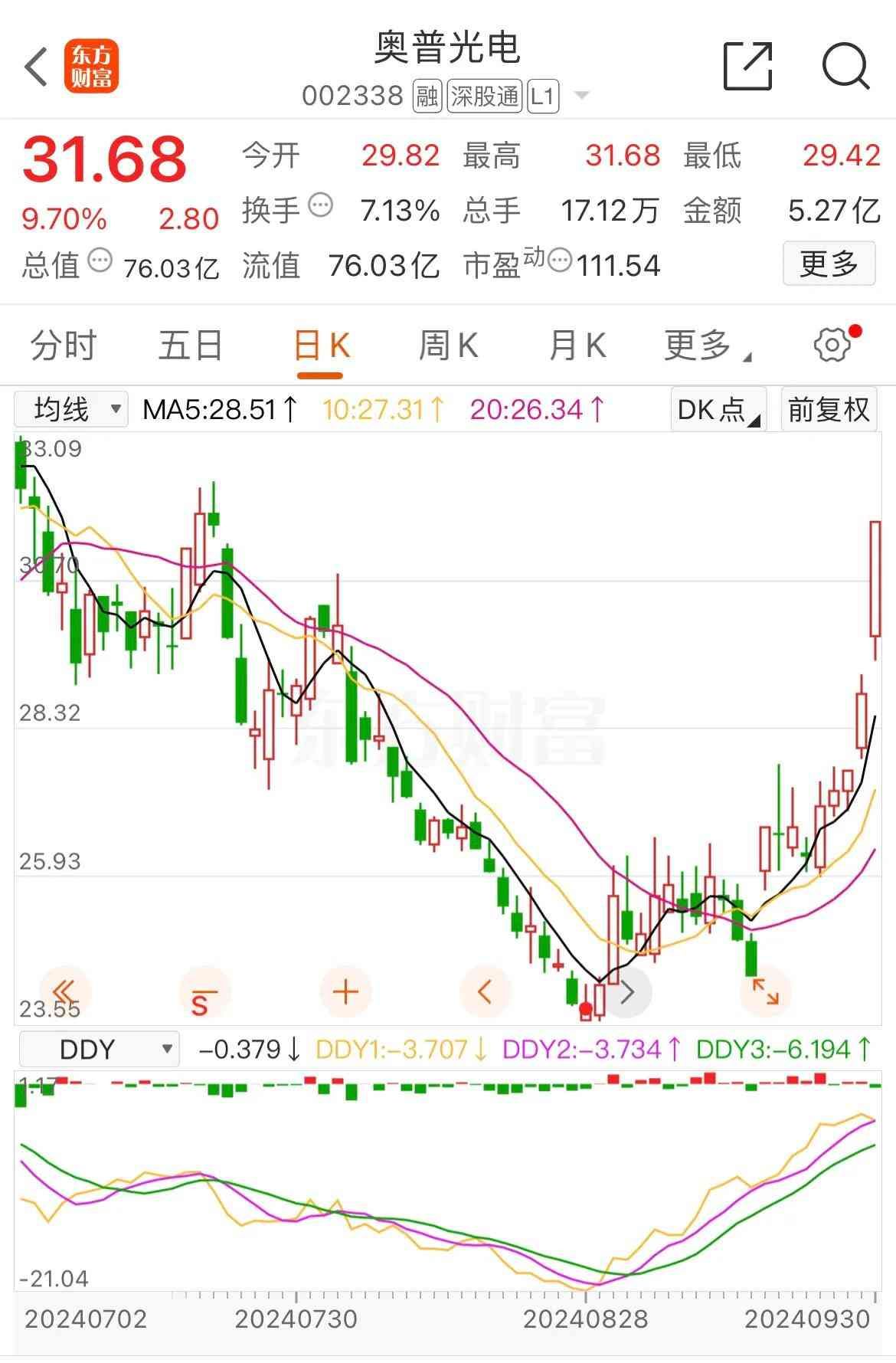
Task: Switch to the 月K tab
Action: (577, 346)
